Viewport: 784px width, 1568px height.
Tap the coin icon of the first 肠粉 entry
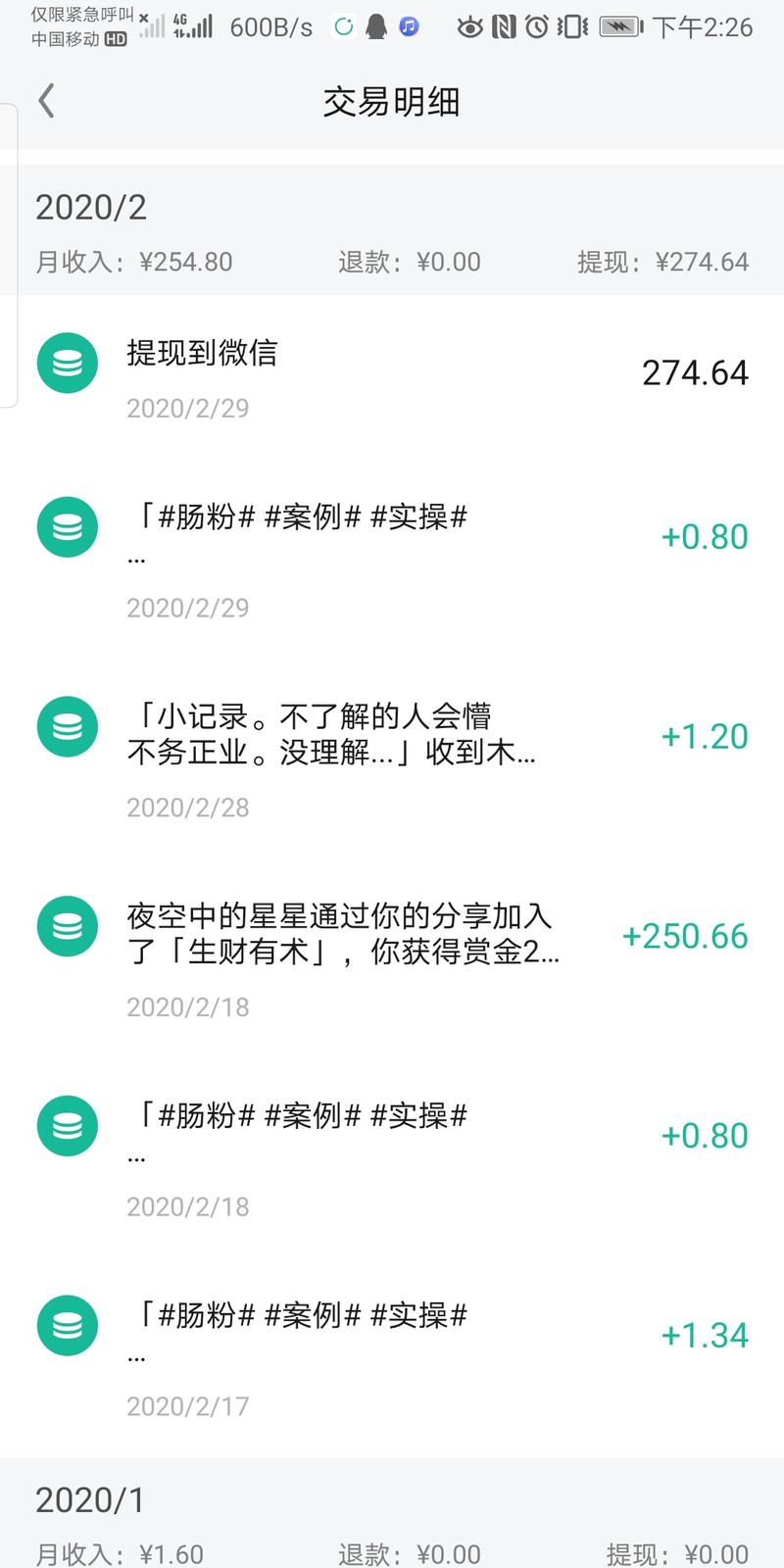[67, 526]
